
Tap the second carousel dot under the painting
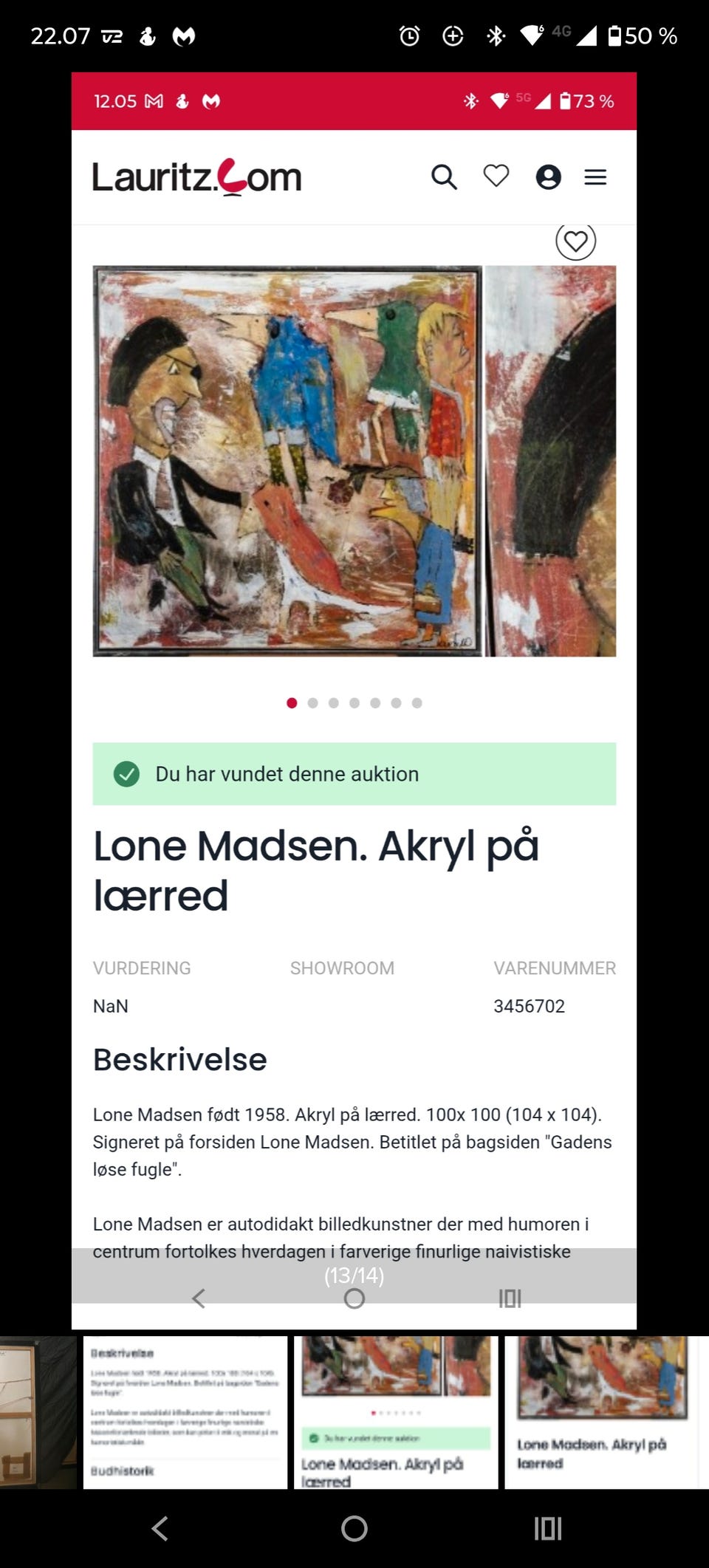[x=312, y=704]
